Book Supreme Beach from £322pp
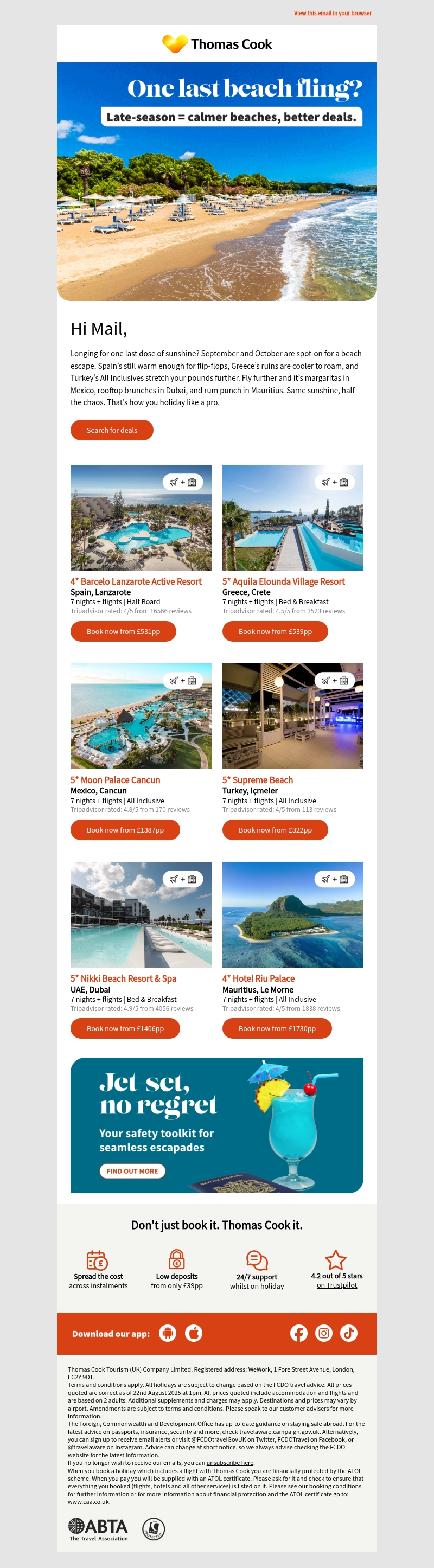Image resolution: width=434 pixels, height=1568 pixels. click(275, 830)
